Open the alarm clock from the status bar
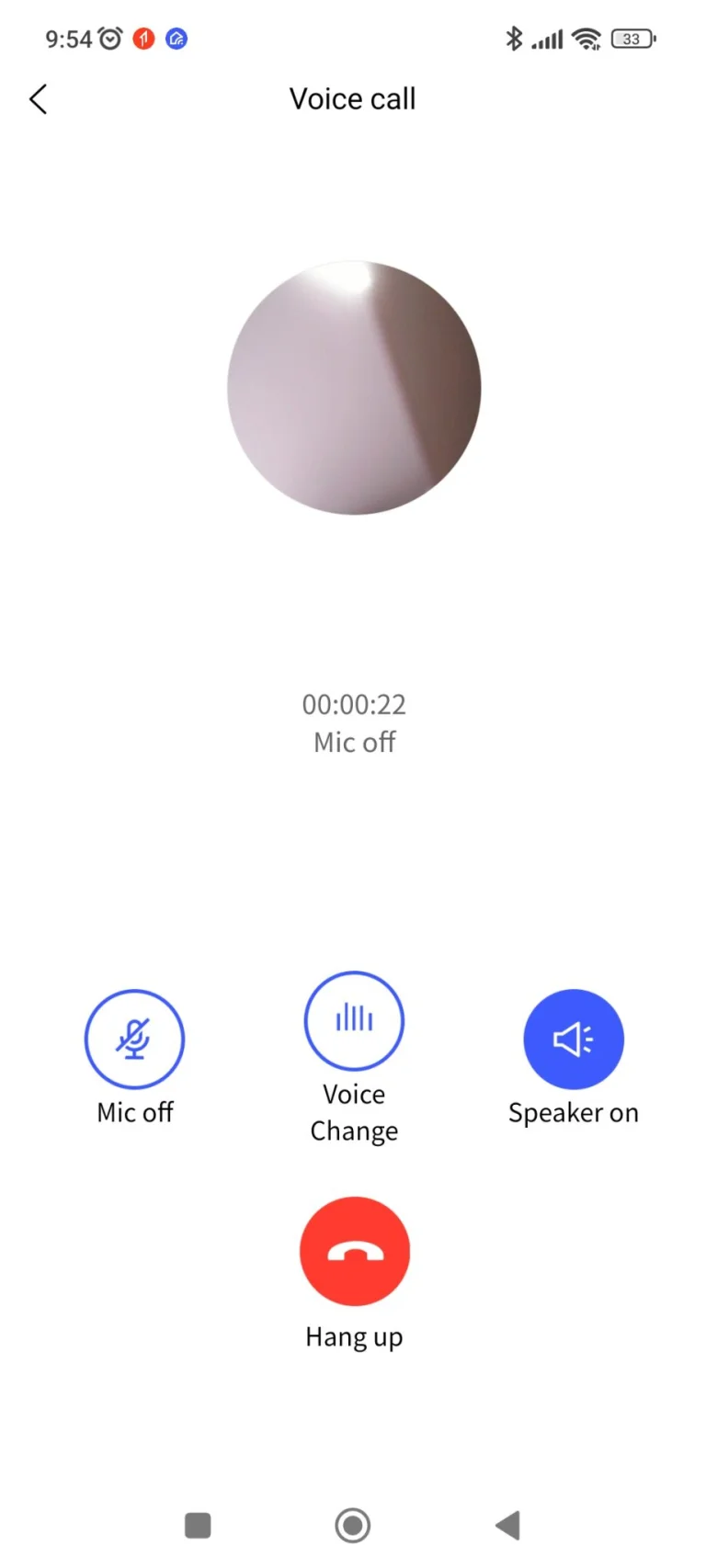The image size is (706, 1568). (110, 38)
